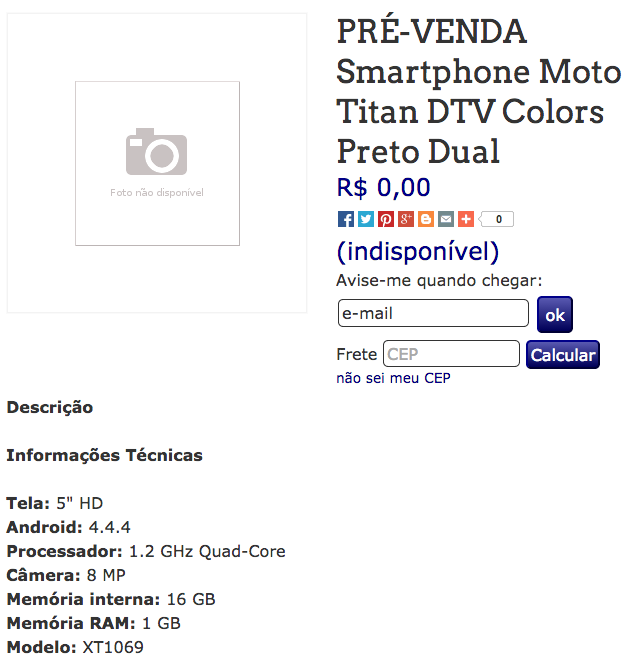Share the product by email icon
Image resolution: width=635 pixels, height=664 pixels.
click(x=446, y=219)
